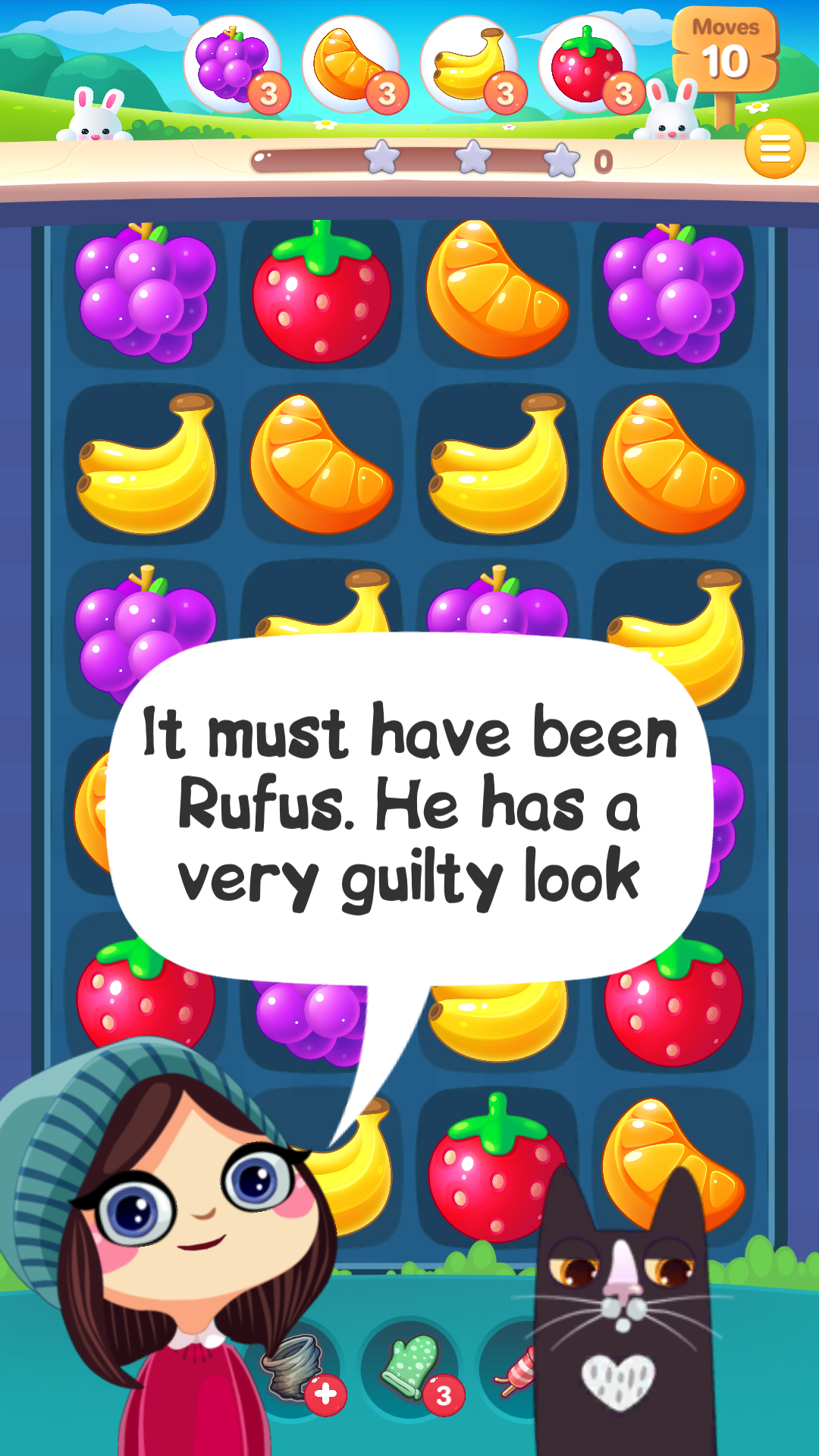Tap the speech bubble to continue dialog

click(x=409, y=804)
